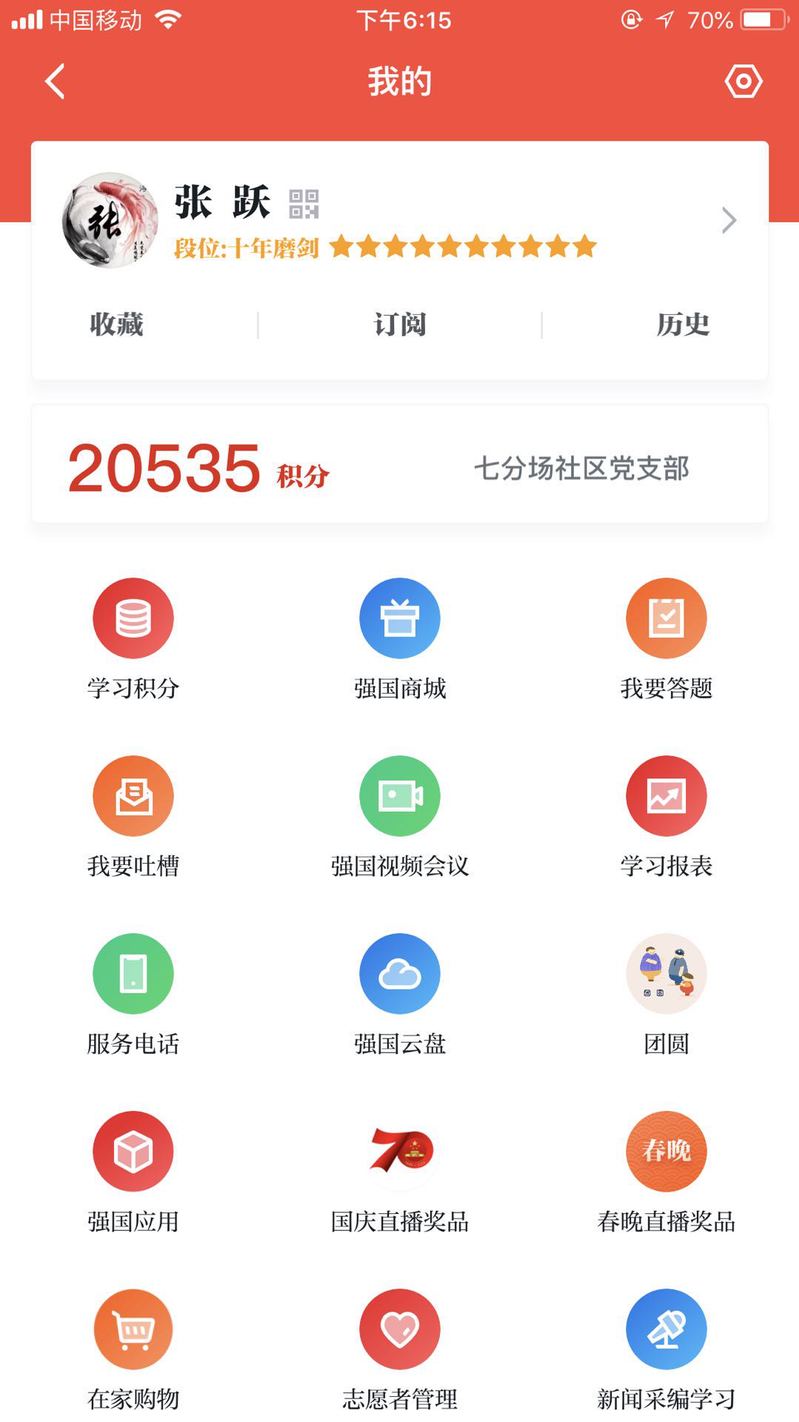Open settings via the hexagon icon
Image resolution: width=799 pixels, height=1422 pixels.
coord(743,82)
